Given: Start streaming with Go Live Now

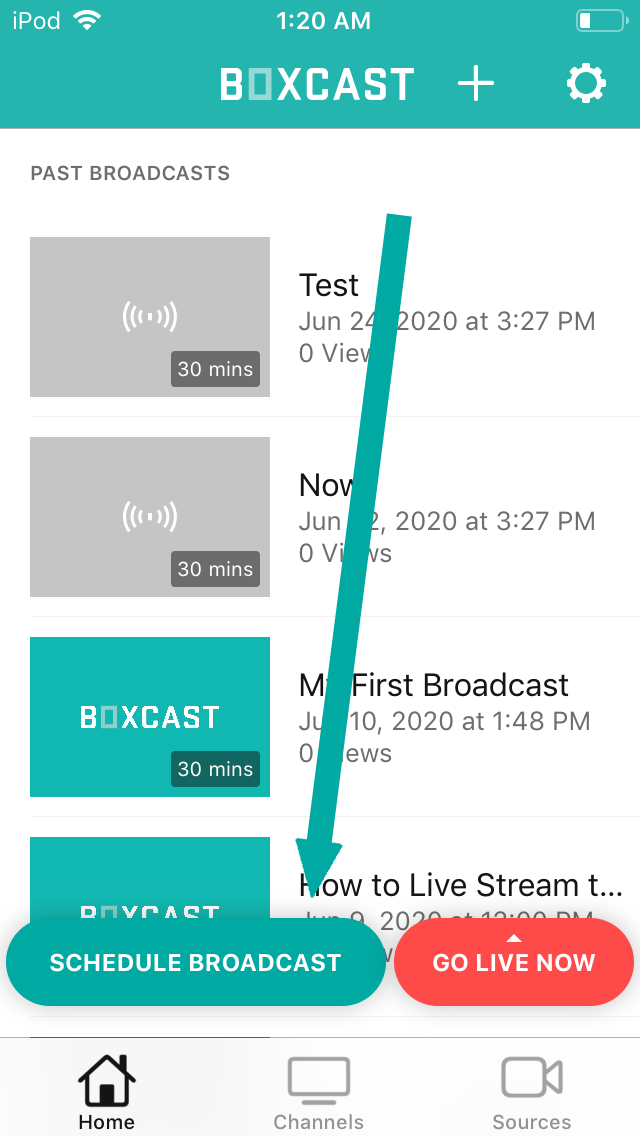Looking at the screenshot, I should 514,962.
